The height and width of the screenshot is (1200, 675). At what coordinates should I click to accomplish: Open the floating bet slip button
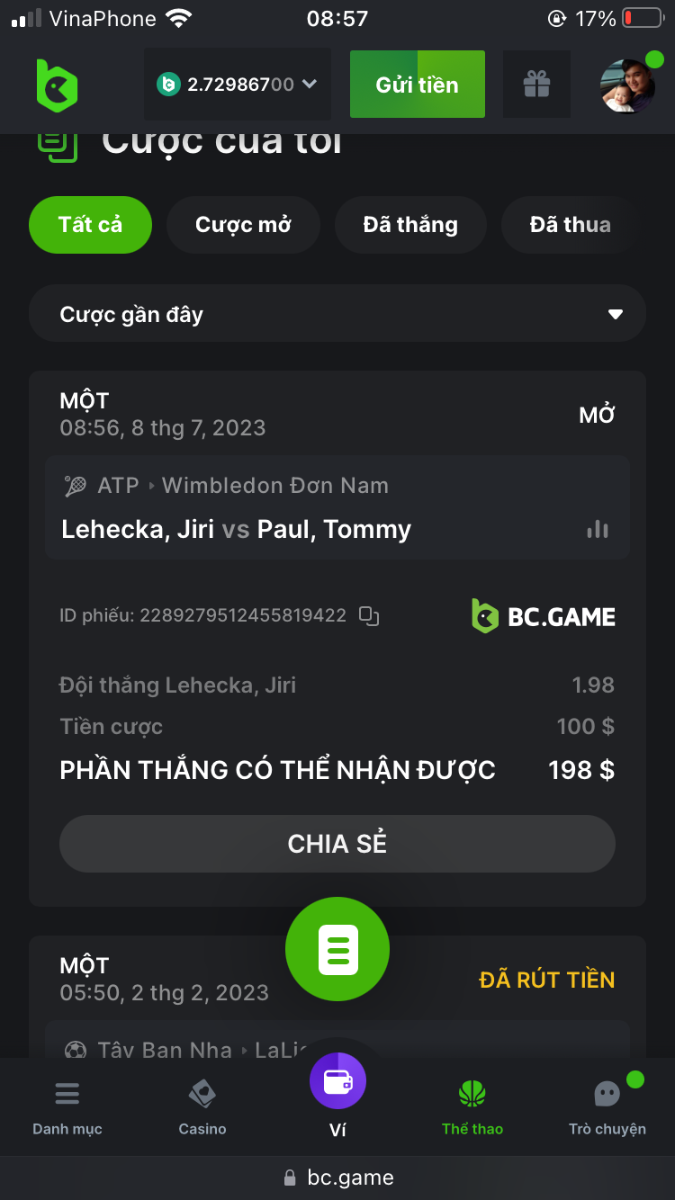[337, 949]
